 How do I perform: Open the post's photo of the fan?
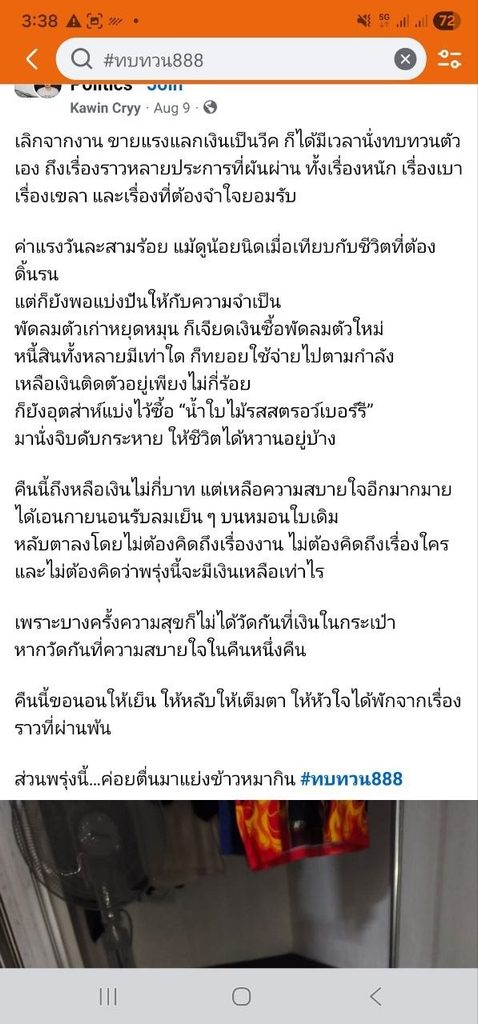coord(239,884)
